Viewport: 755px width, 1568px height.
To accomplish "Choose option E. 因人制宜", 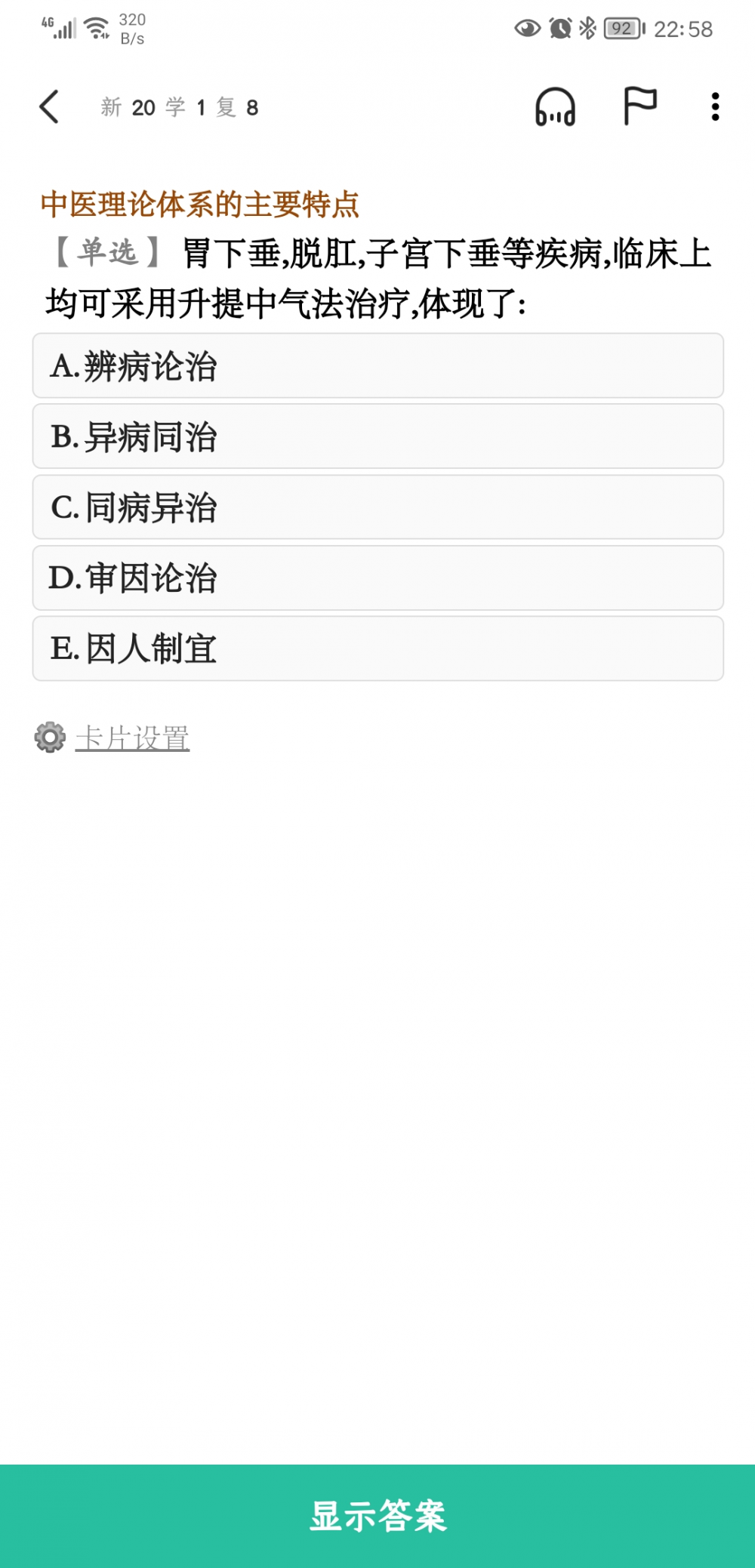I will tap(377, 648).
